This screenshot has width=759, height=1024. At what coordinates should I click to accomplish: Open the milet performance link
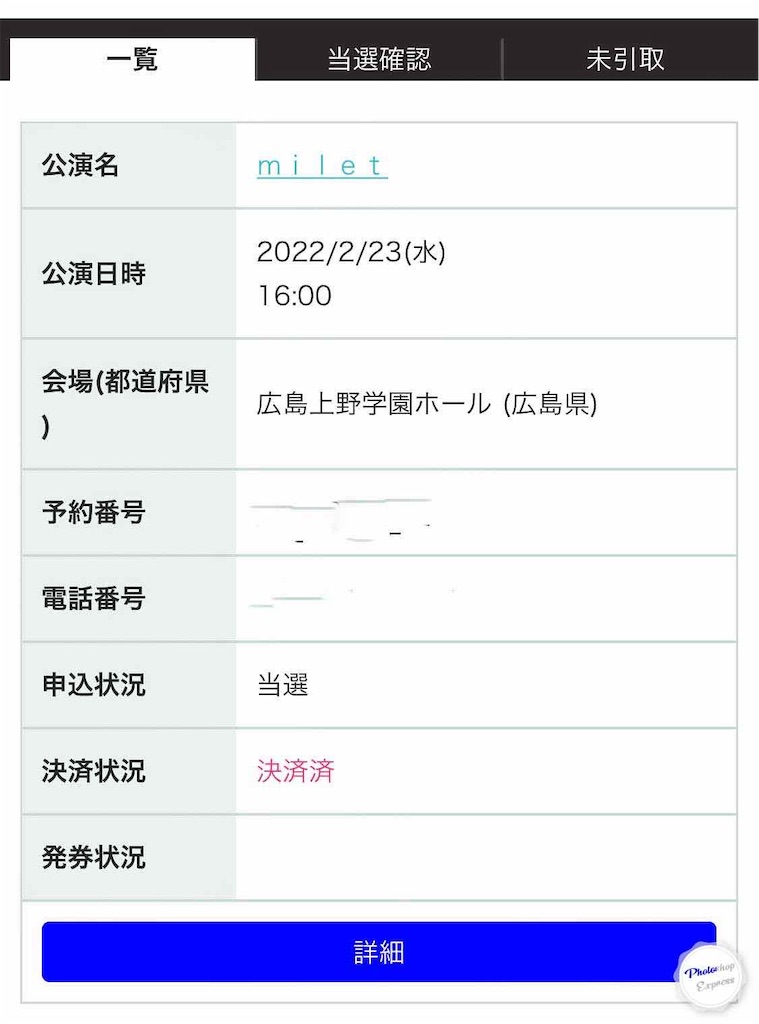(x=320, y=166)
